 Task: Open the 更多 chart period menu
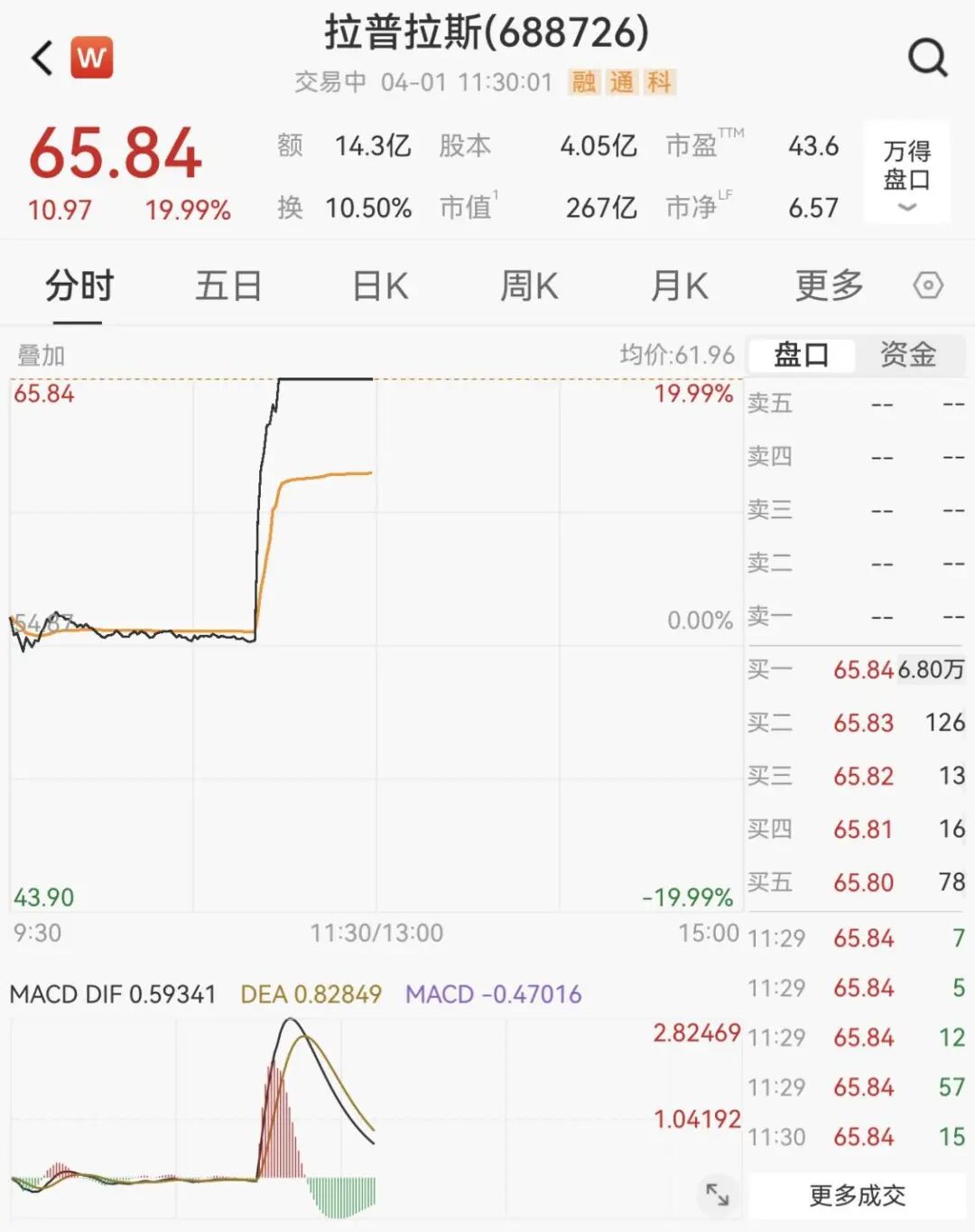[x=826, y=285]
